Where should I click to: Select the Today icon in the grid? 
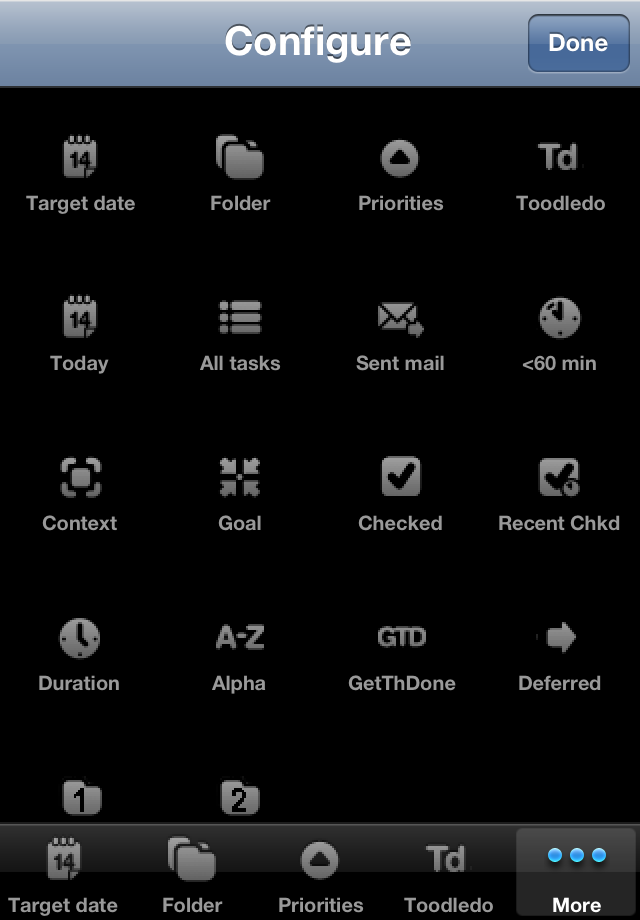79,320
